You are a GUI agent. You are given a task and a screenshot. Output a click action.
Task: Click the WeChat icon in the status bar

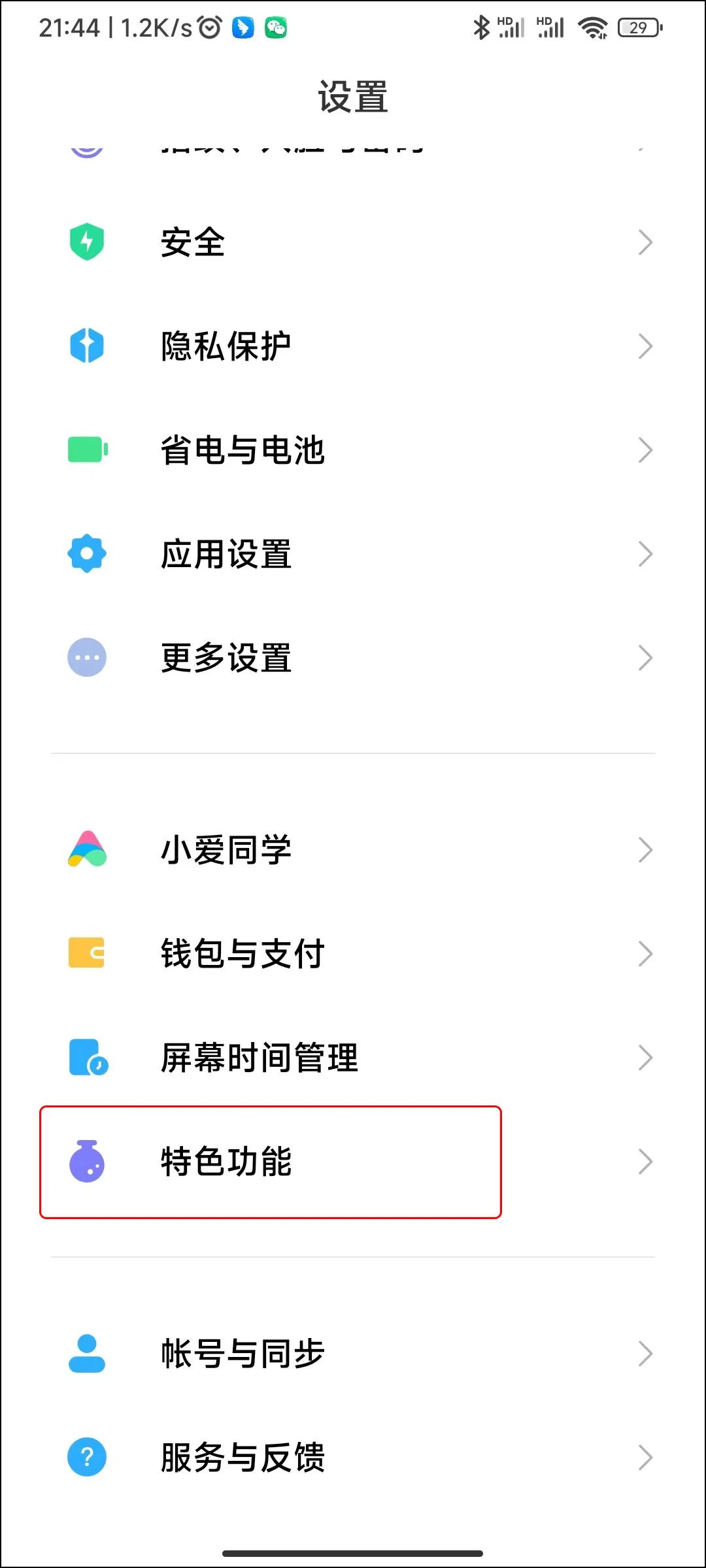277,27
